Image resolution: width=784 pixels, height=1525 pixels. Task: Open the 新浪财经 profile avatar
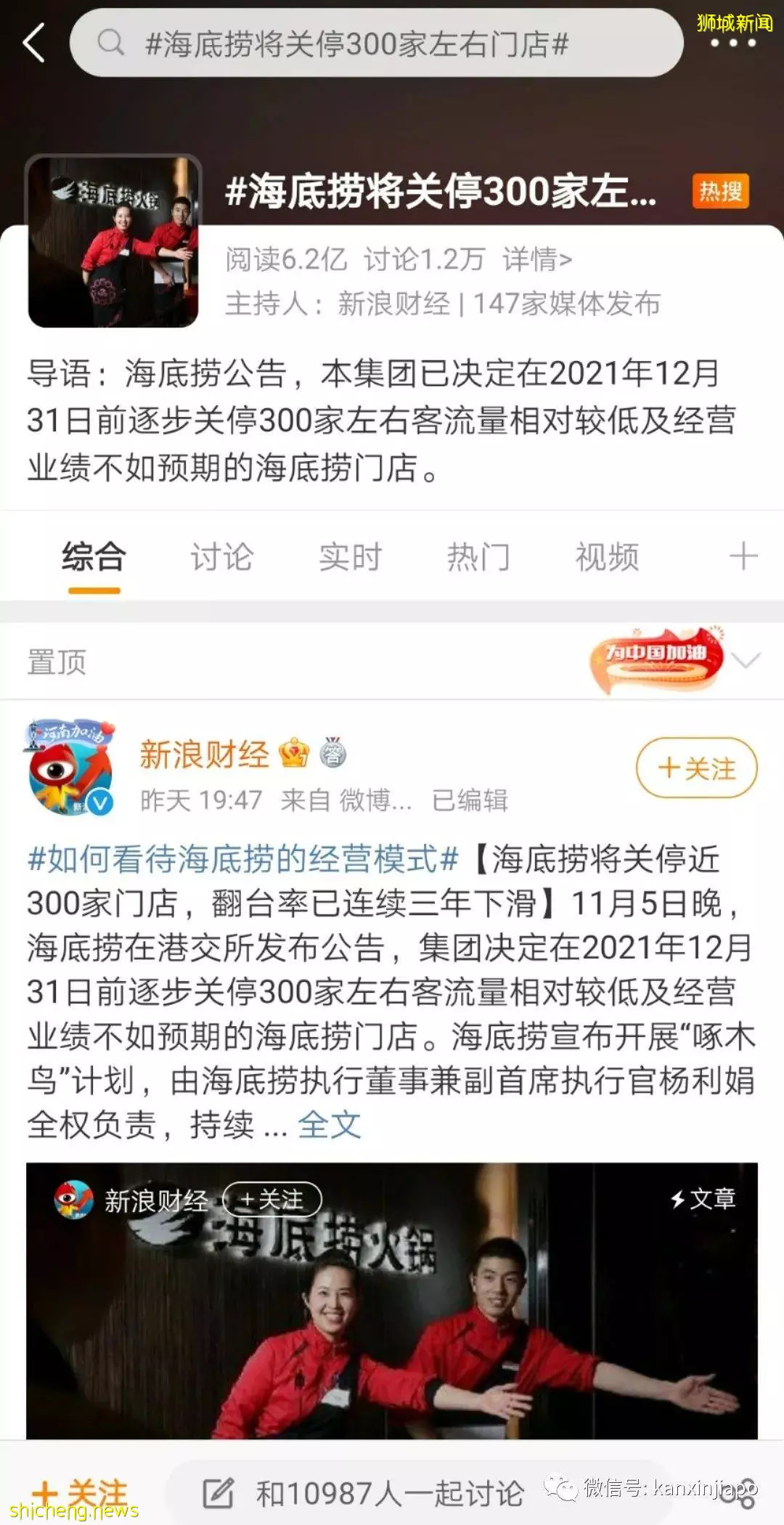pyautogui.click(x=70, y=768)
